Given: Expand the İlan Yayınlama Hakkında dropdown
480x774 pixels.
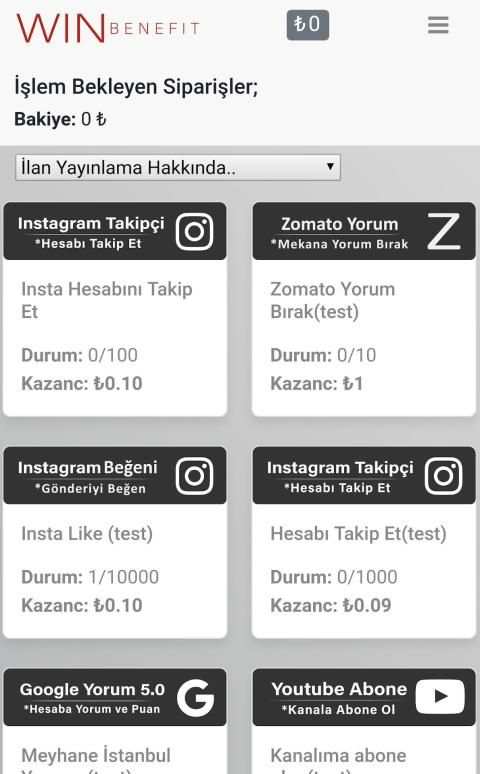Looking at the screenshot, I should point(178,167).
